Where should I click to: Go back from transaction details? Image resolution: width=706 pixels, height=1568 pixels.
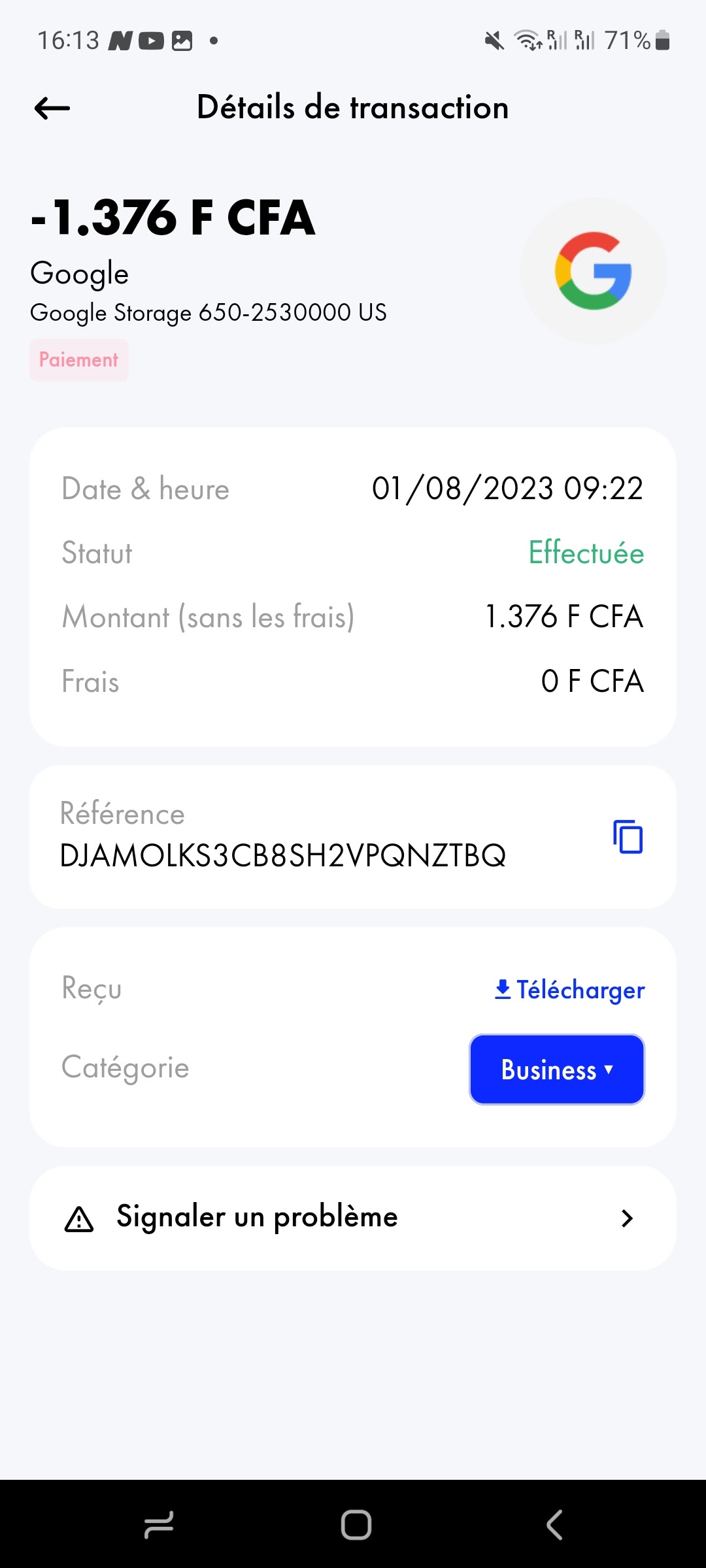pos(52,108)
